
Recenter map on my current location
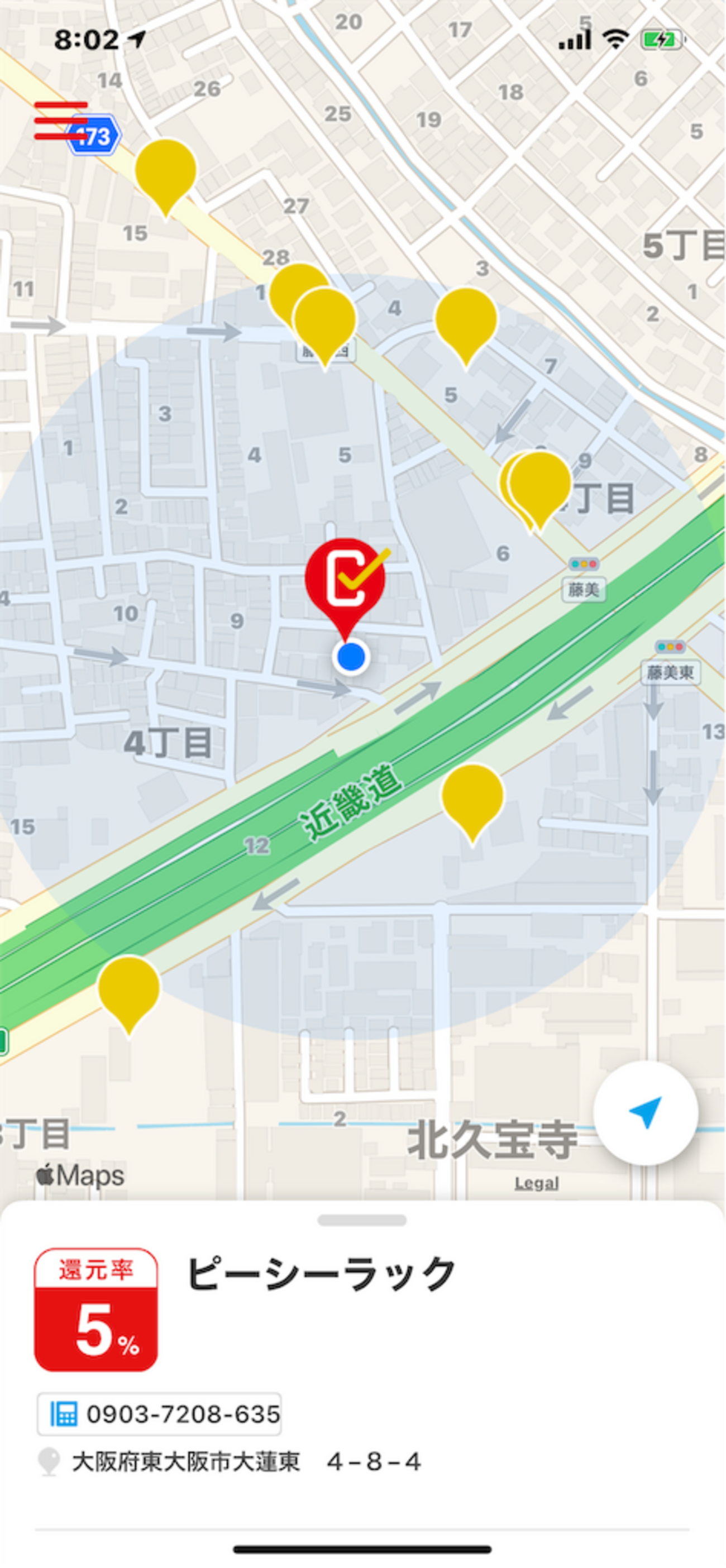point(645,1113)
